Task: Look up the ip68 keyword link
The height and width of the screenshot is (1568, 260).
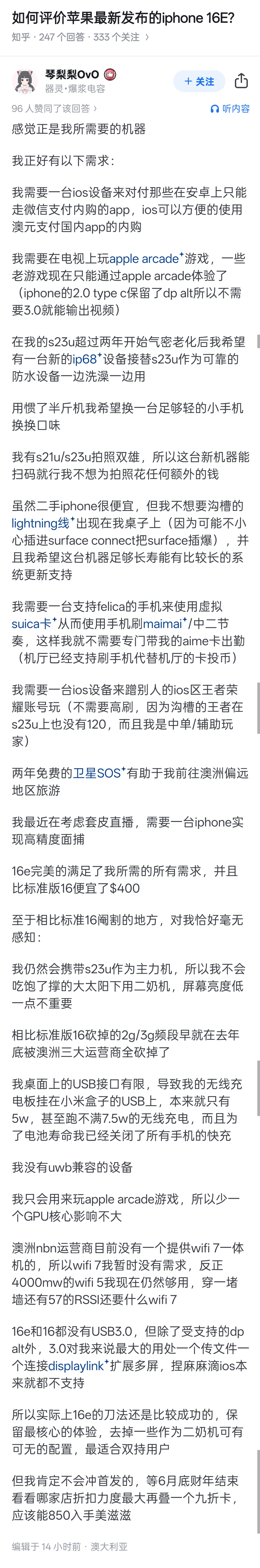Action: coord(85,359)
